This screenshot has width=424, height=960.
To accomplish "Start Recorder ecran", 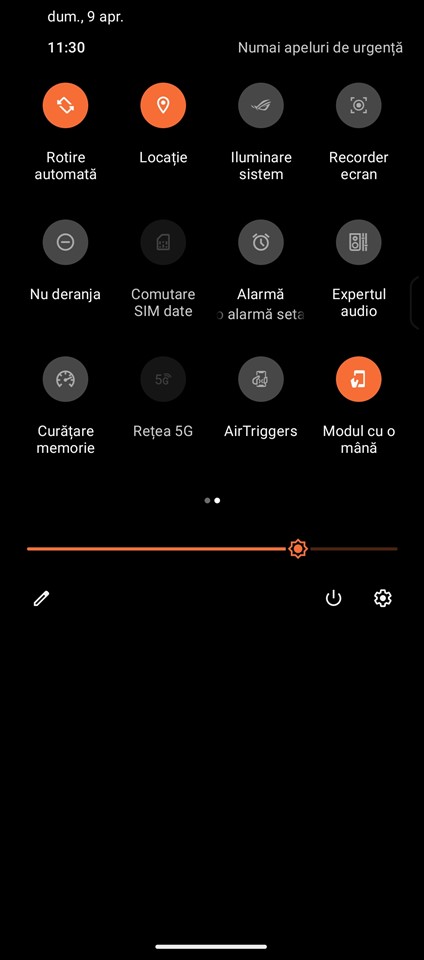I will pos(359,105).
